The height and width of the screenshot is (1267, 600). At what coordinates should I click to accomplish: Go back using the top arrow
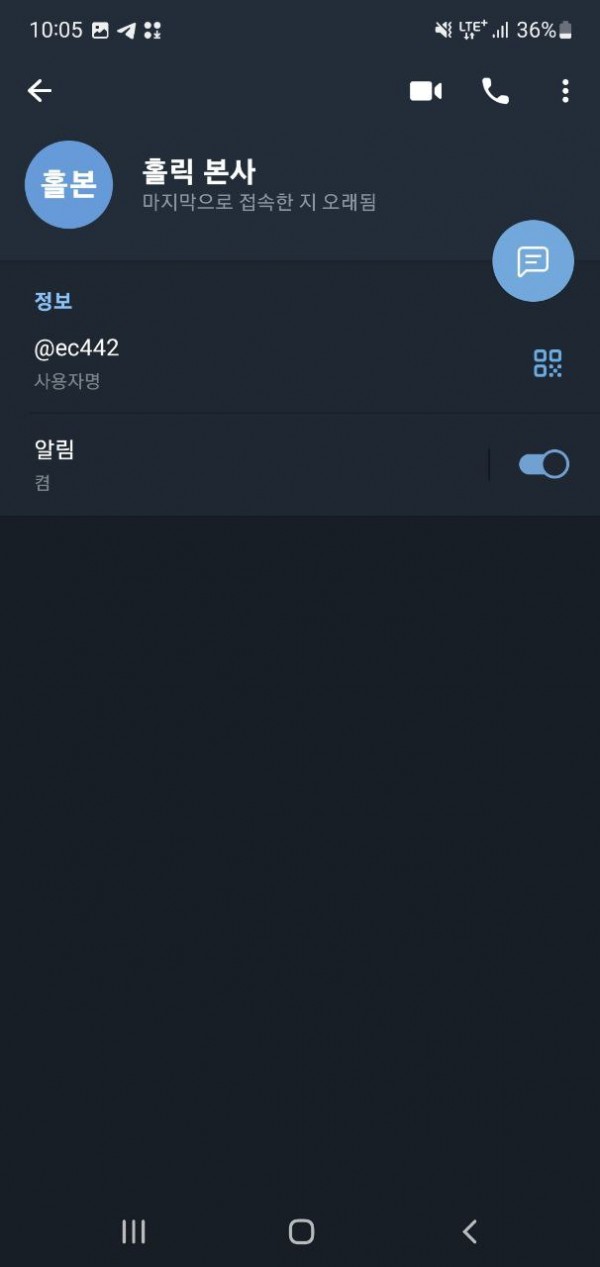pyautogui.click(x=39, y=91)
